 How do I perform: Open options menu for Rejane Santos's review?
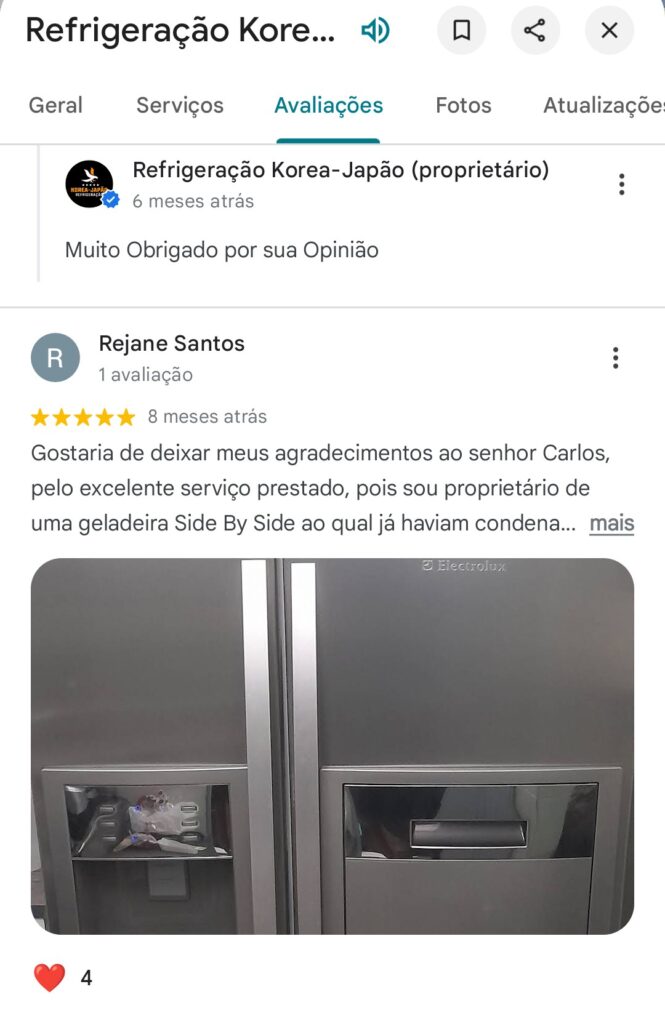click(615, 358)
